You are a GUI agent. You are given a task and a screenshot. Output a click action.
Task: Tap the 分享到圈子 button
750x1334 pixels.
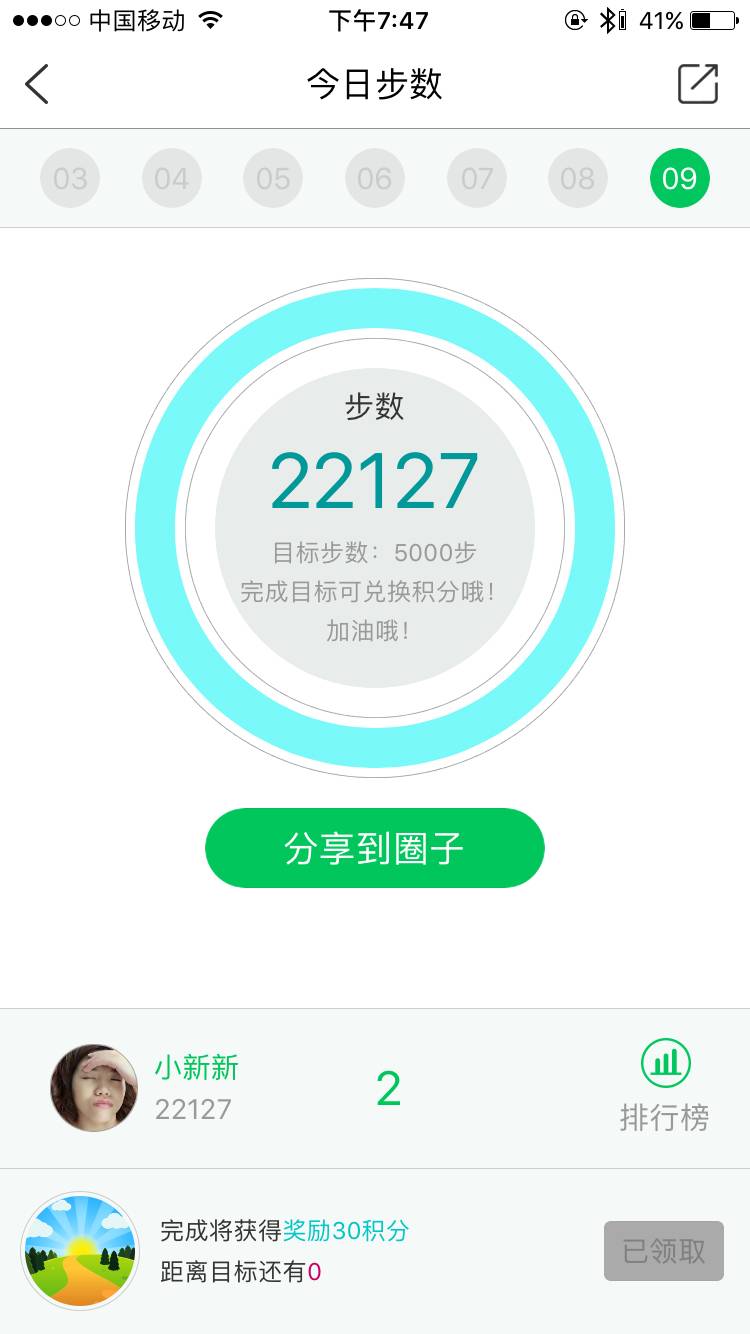(374, 848)
